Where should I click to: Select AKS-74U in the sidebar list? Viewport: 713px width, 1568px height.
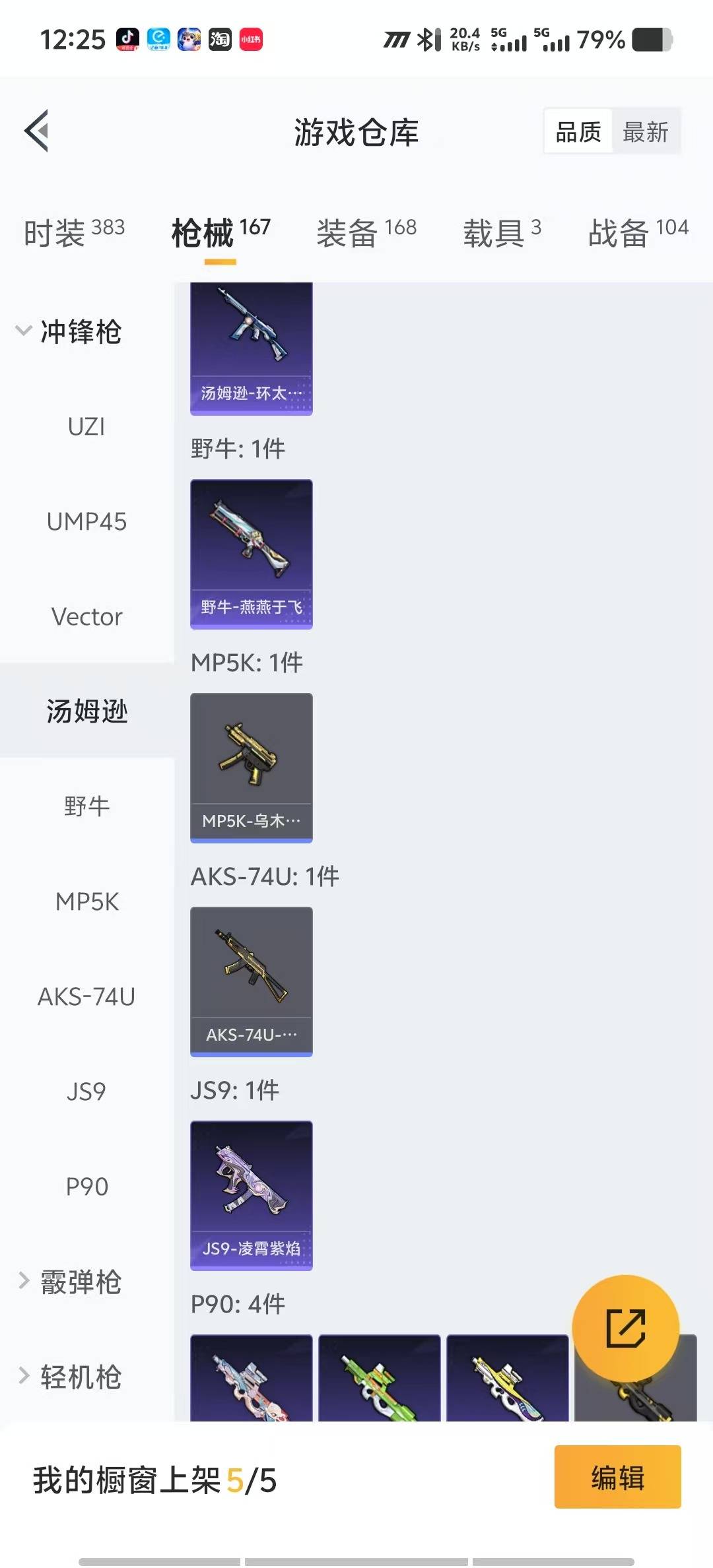click(x=86, y=996)
